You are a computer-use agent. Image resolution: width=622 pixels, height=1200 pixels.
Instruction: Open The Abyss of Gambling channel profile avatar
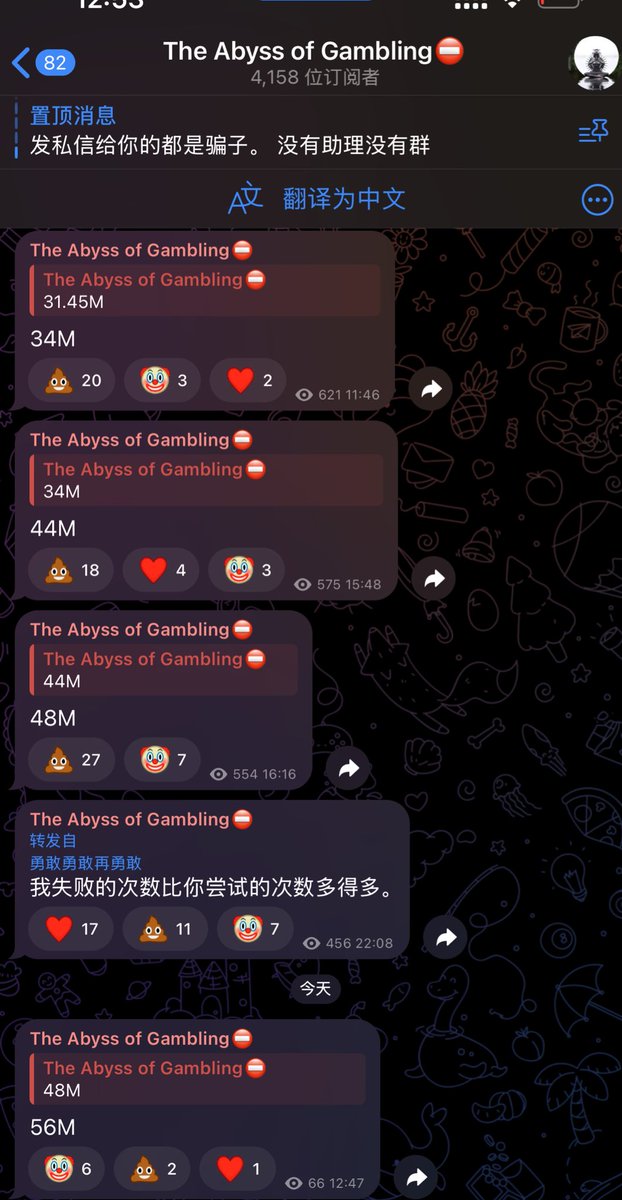[596, 62]
